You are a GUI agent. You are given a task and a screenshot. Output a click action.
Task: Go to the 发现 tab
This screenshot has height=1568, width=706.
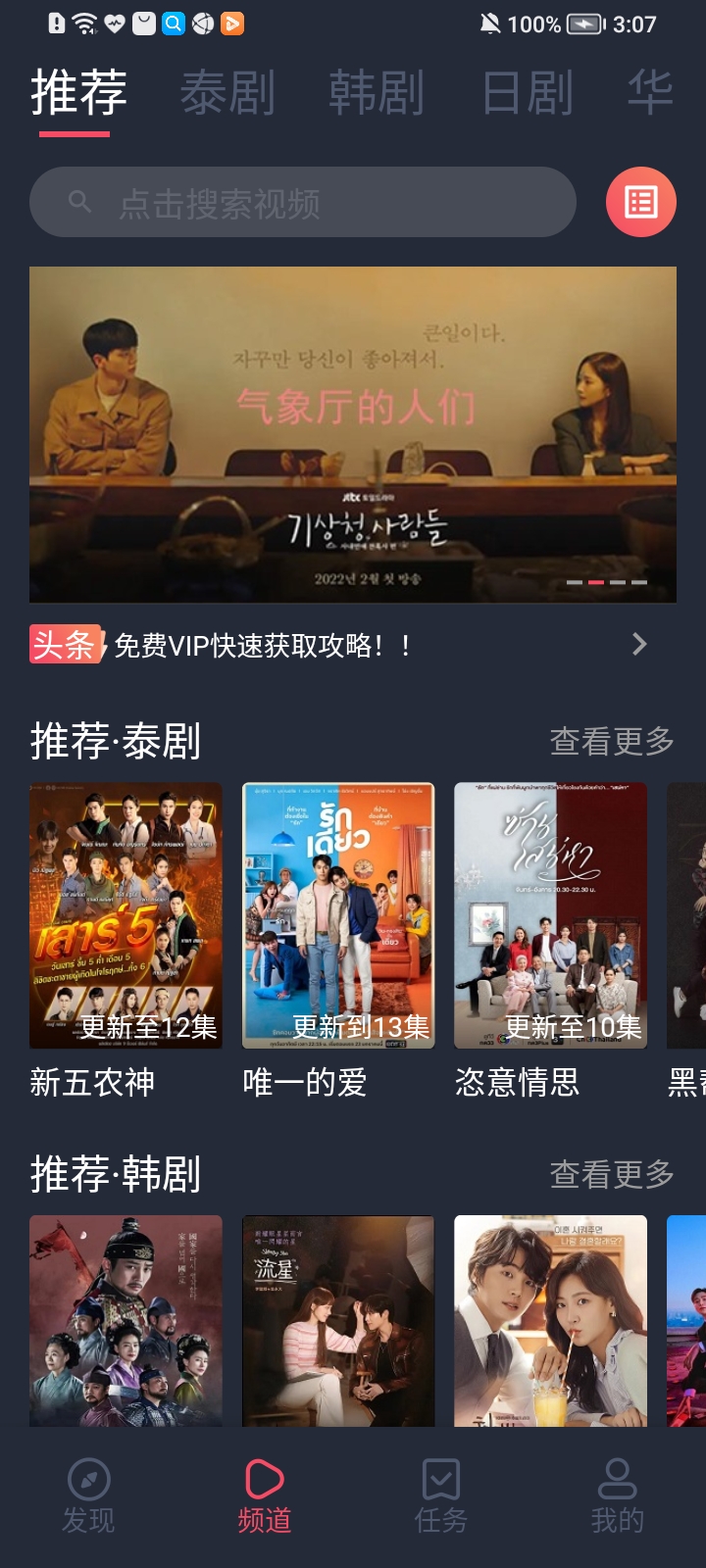(x=88, y=1495)
